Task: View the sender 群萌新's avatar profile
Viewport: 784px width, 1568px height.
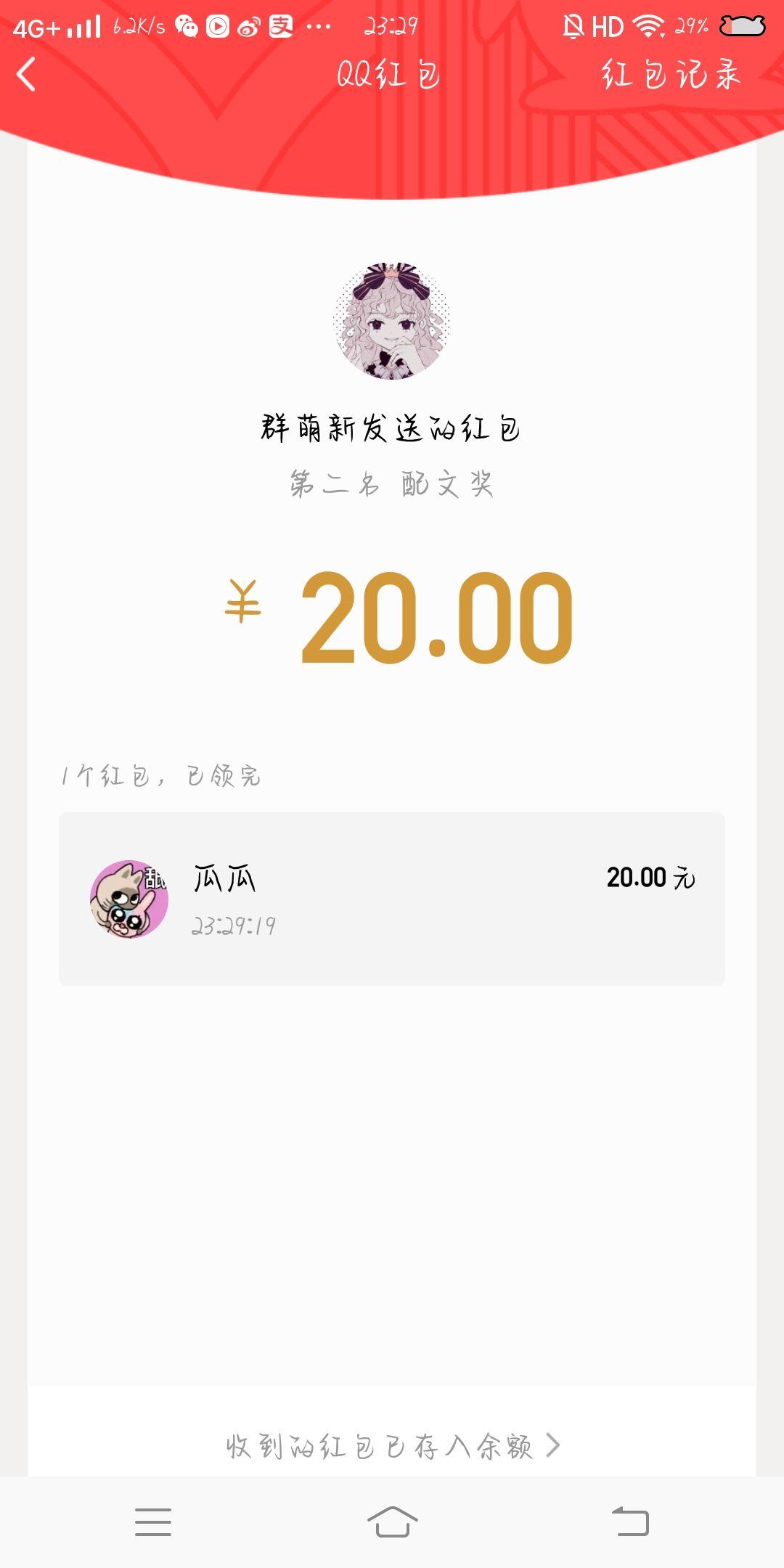Action: point(392,321)
